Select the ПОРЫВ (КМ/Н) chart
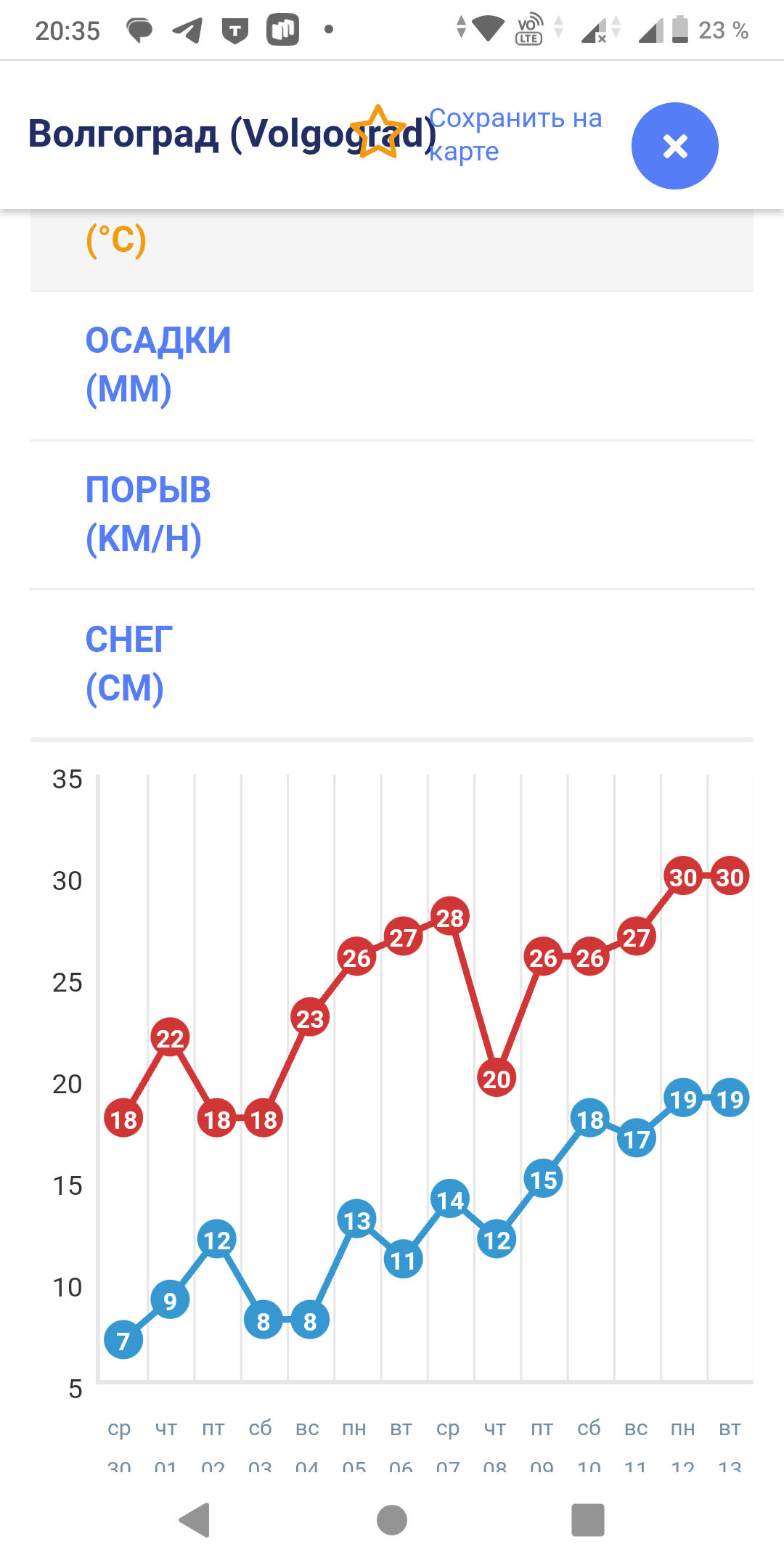Viewport: 784px width, 1568px height. coord(392,515)
